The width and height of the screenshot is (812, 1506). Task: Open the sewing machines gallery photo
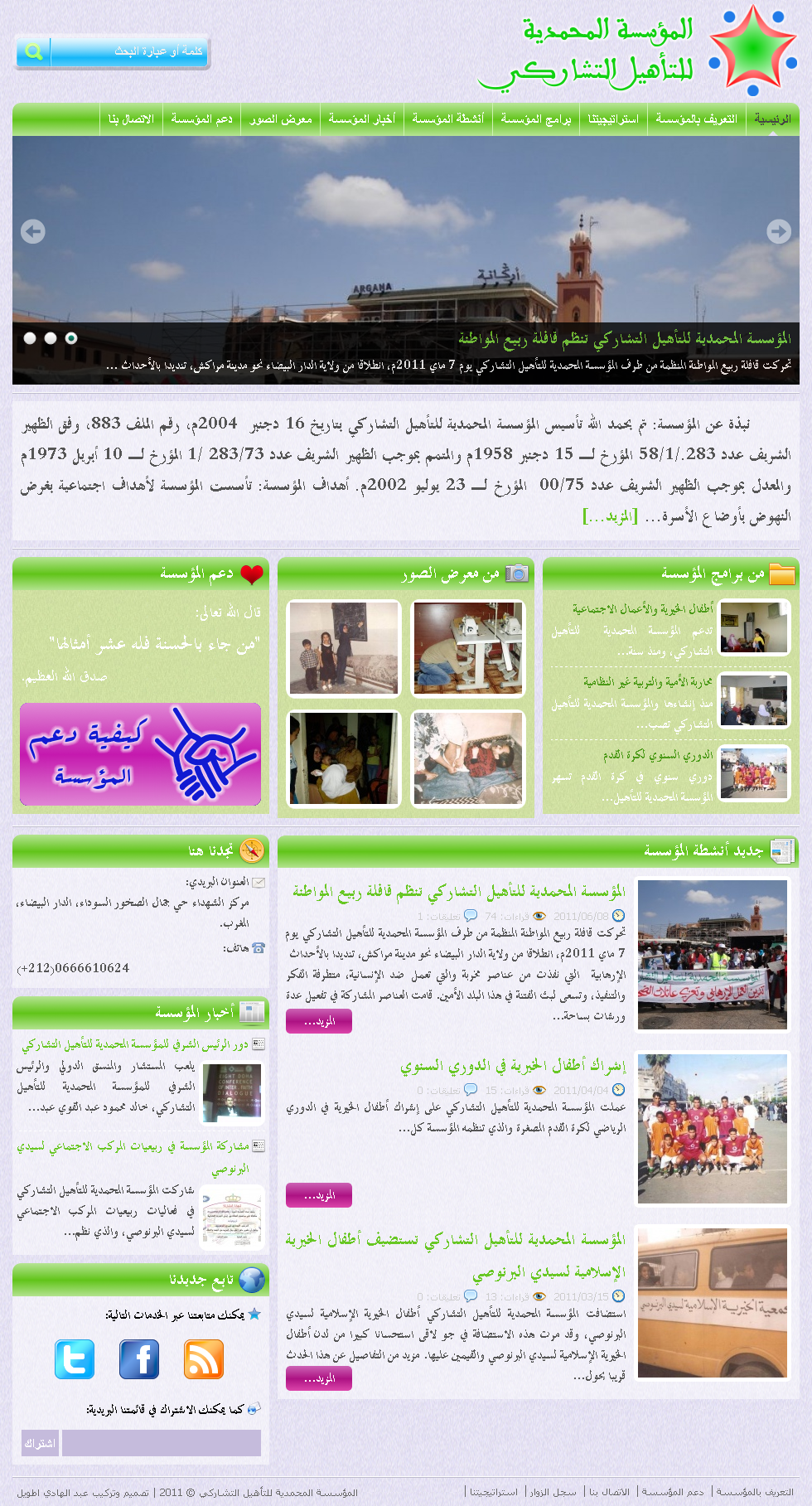click(468, 648)
